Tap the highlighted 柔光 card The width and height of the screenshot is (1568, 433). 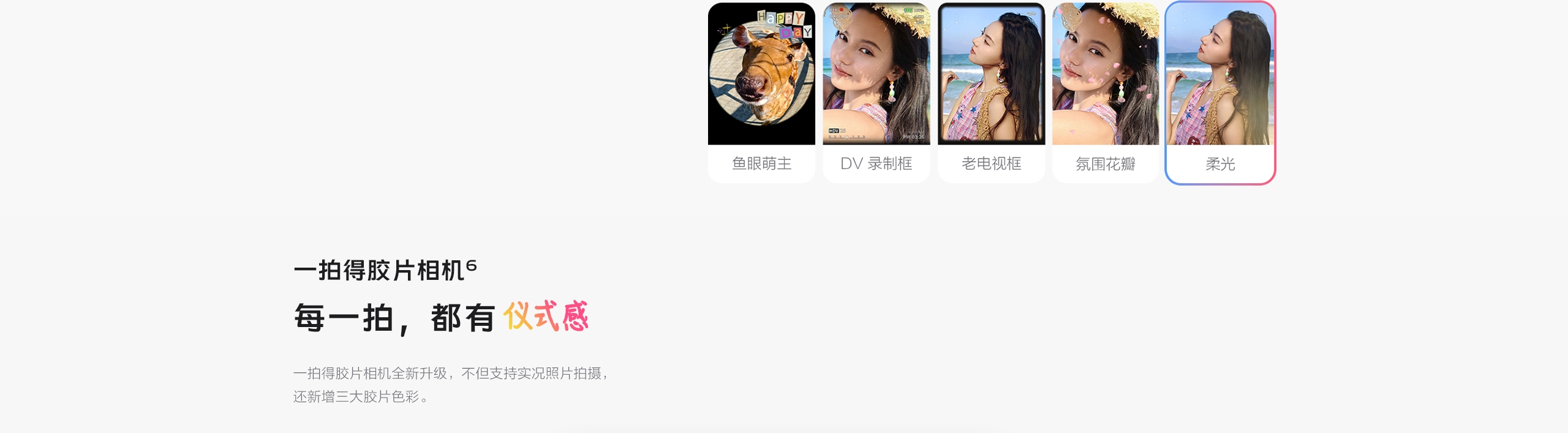[x=1220, y=92]
